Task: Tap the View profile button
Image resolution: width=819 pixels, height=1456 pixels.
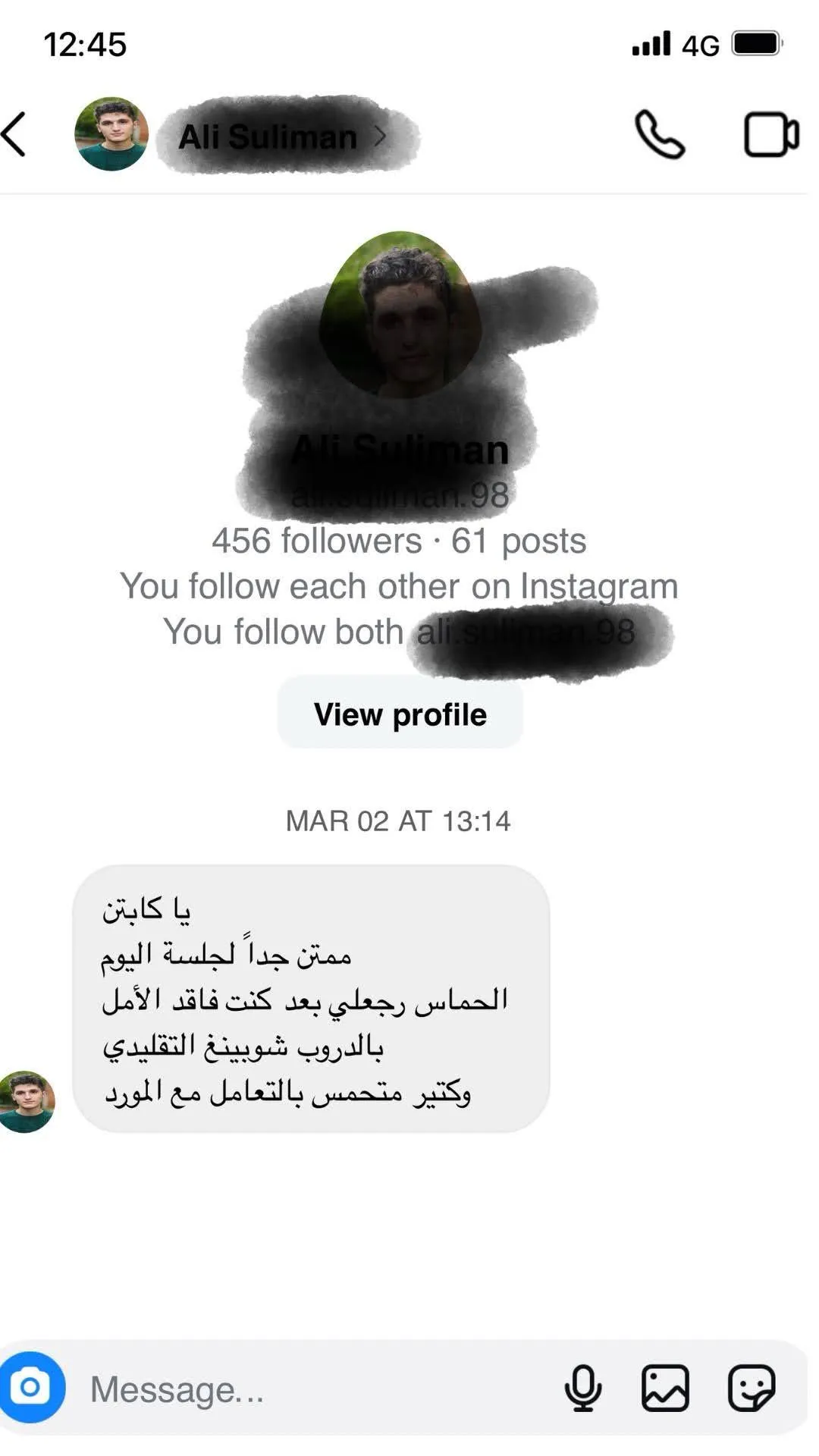Action: pyautogui.click(x=400, y=714)
